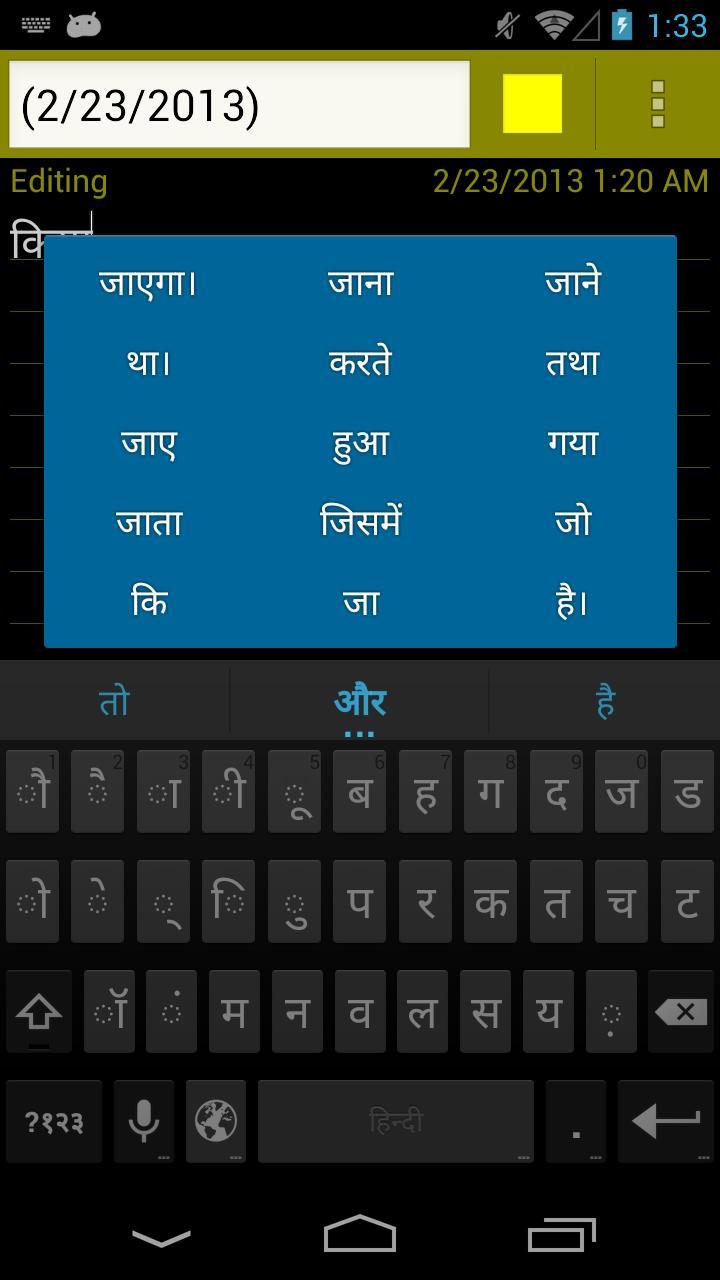
Task: Select है from the suggestion strip
Action: click(605, 702)
